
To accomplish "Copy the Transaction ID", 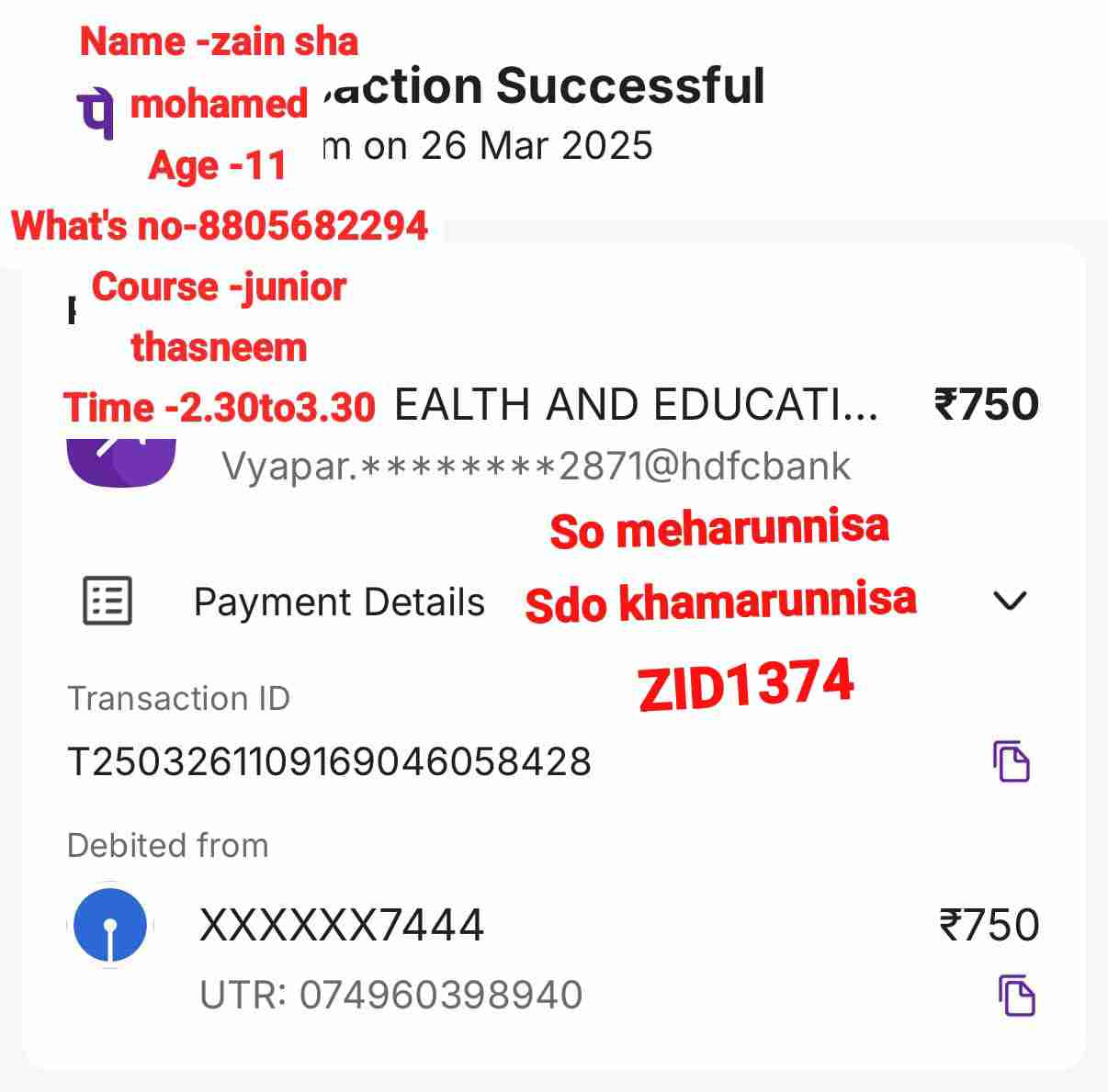I will click(1011, 761).
